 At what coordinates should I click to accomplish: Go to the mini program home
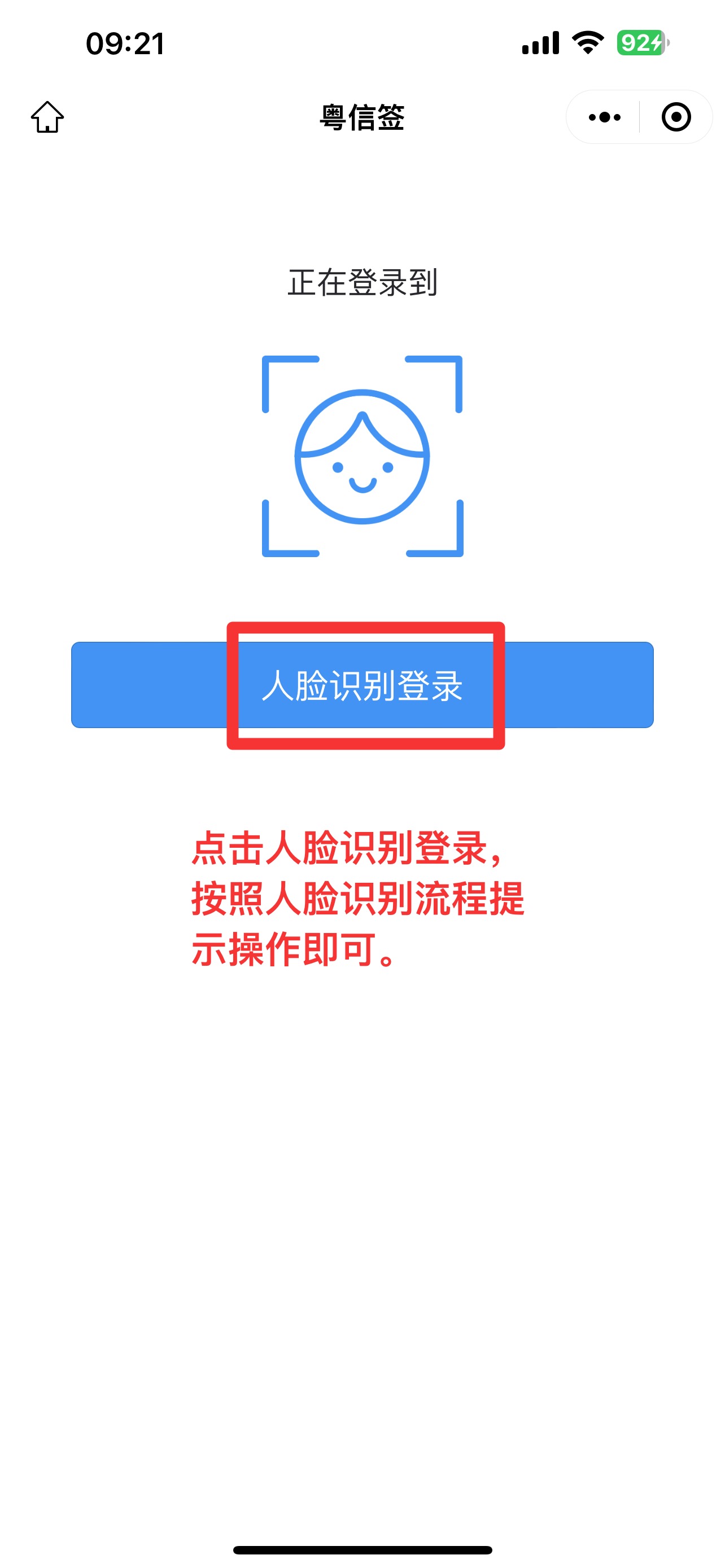(47, 117)
